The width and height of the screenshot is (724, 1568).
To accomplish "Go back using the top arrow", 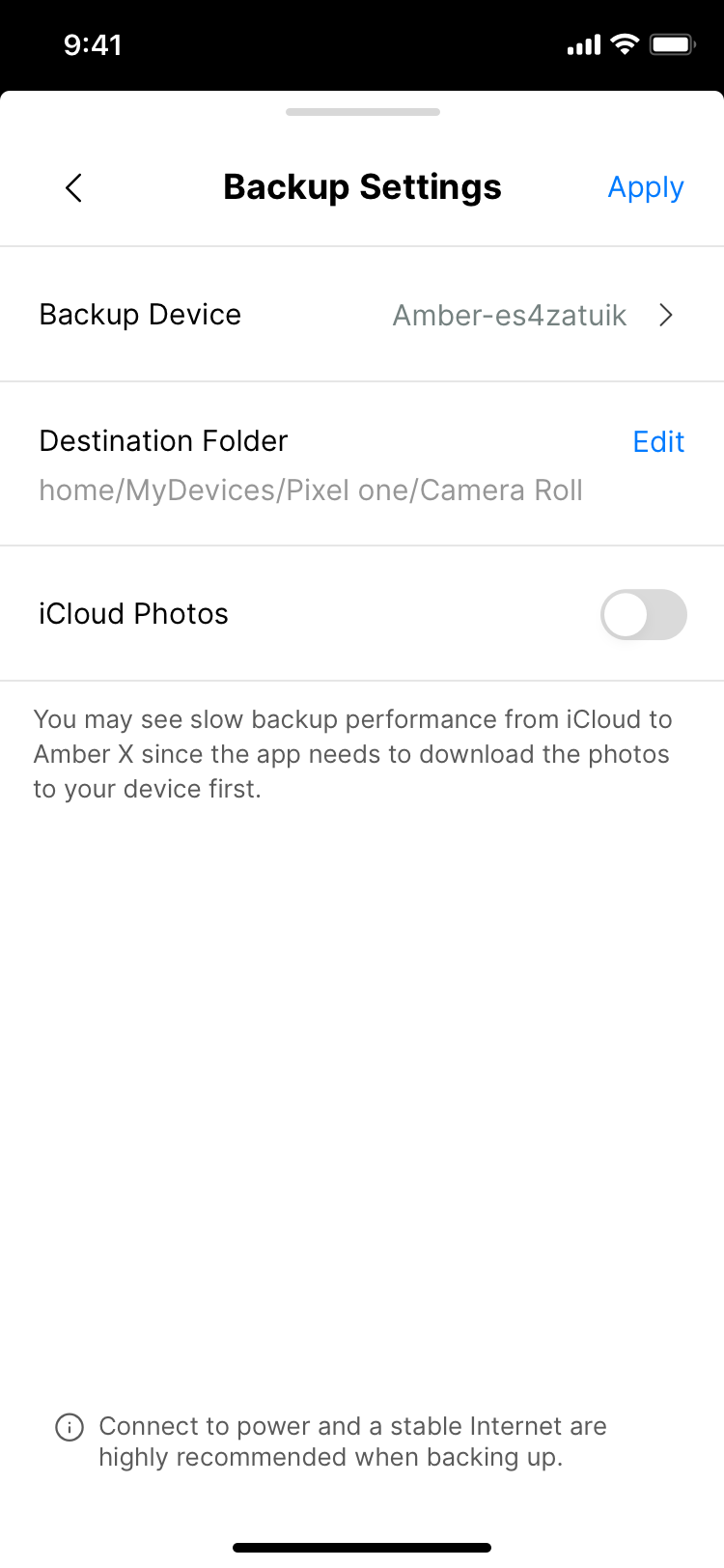I will [x=73, y=187].
